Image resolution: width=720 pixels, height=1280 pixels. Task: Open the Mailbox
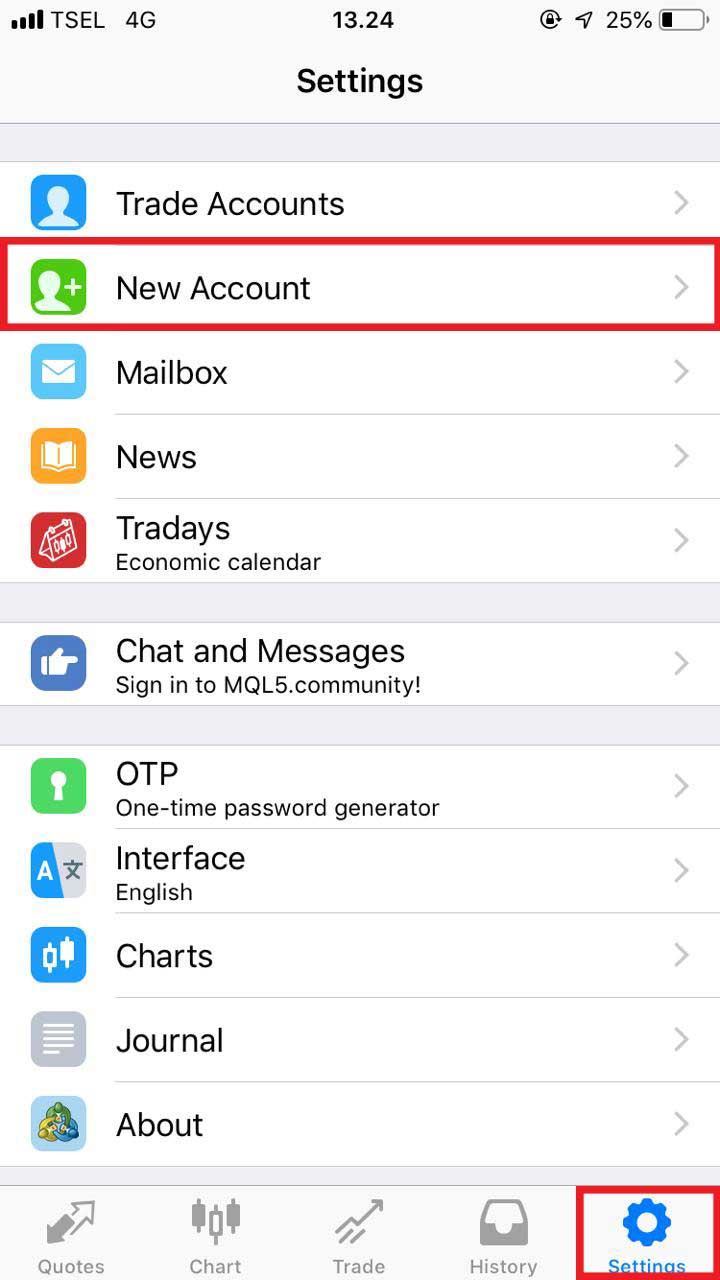pyautogui.click(x=360, y=372)
